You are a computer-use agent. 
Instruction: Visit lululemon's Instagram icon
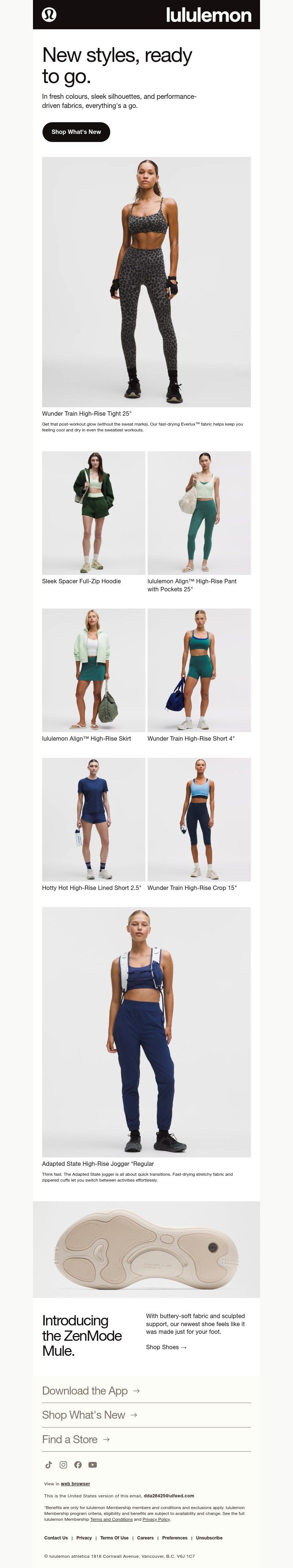[x=63, y=1465]
